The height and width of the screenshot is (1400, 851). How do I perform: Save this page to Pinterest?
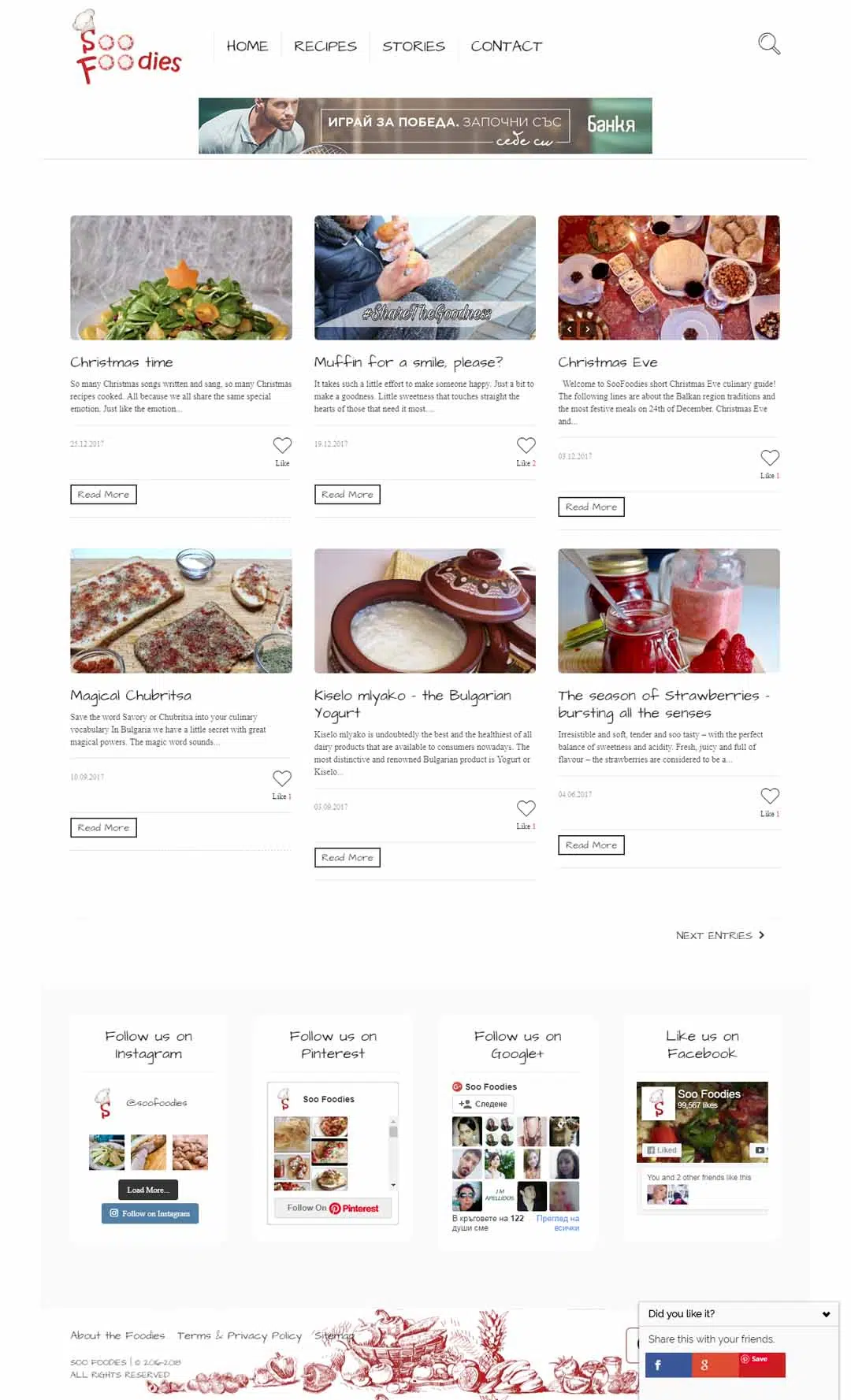tap(762, 1365)
